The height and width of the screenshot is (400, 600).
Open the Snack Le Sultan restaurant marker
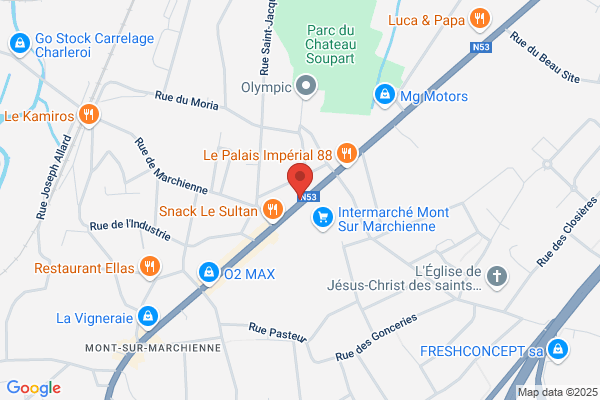pos(273,211)
